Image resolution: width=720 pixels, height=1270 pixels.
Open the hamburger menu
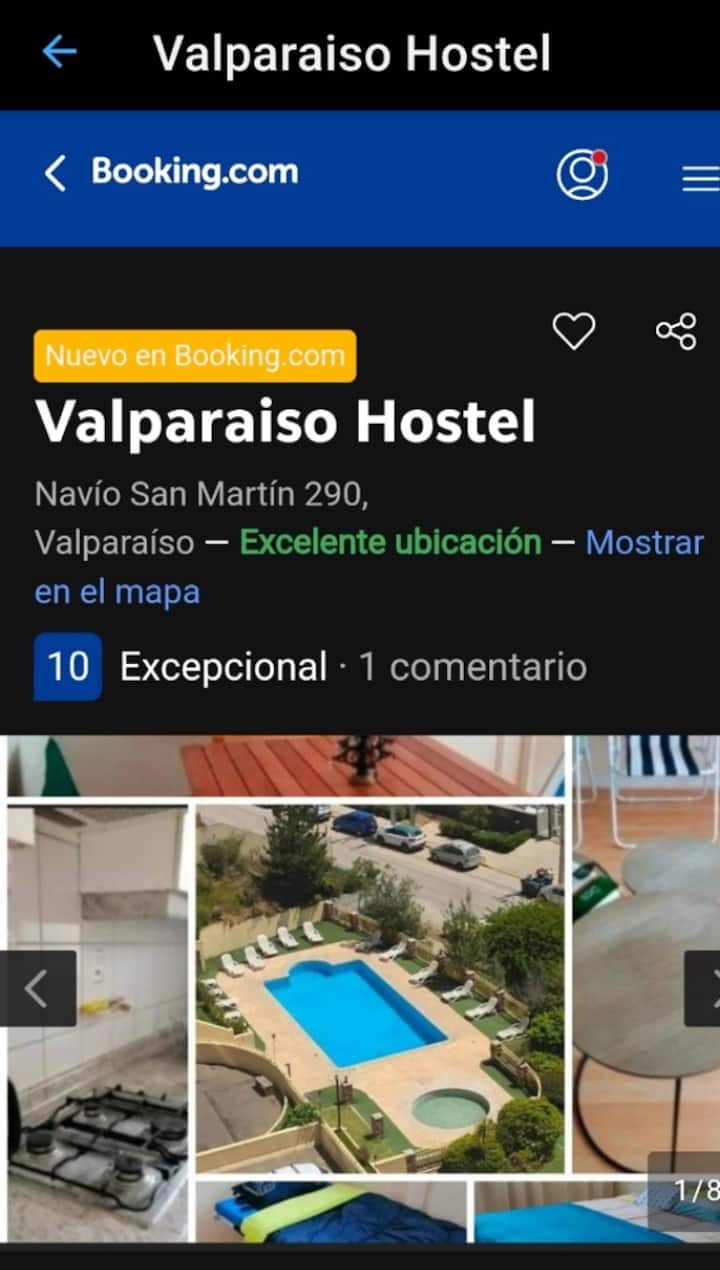(700, 178)
